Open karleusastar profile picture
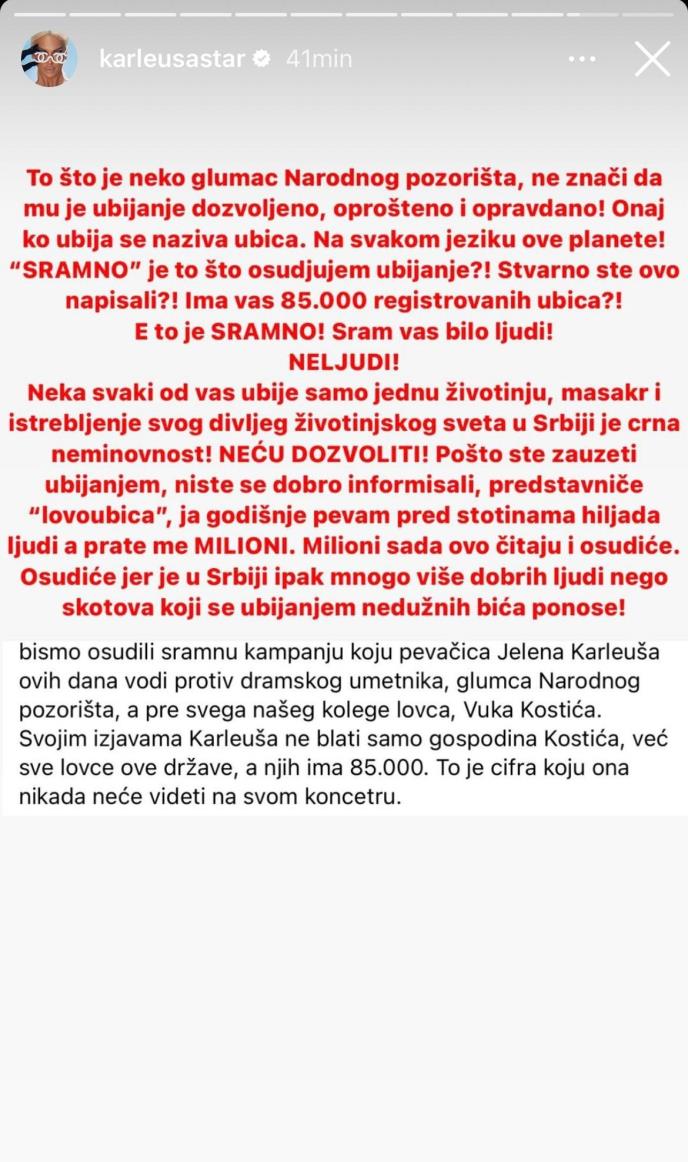Screen dimensions: 688x1162 (x=49, y=59)
